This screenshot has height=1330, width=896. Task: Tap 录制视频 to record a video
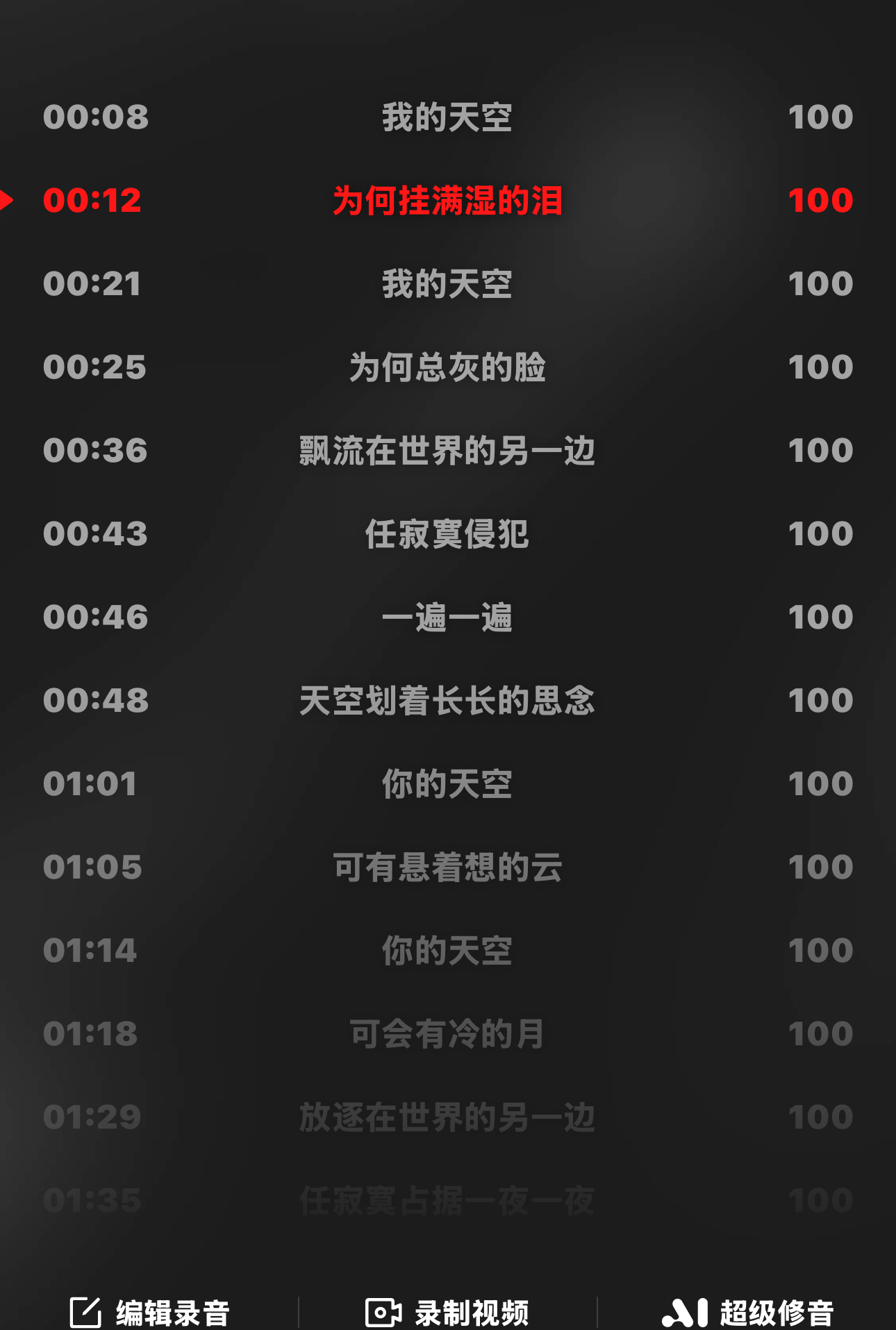pyautogui.click(x=447, y=1312)
